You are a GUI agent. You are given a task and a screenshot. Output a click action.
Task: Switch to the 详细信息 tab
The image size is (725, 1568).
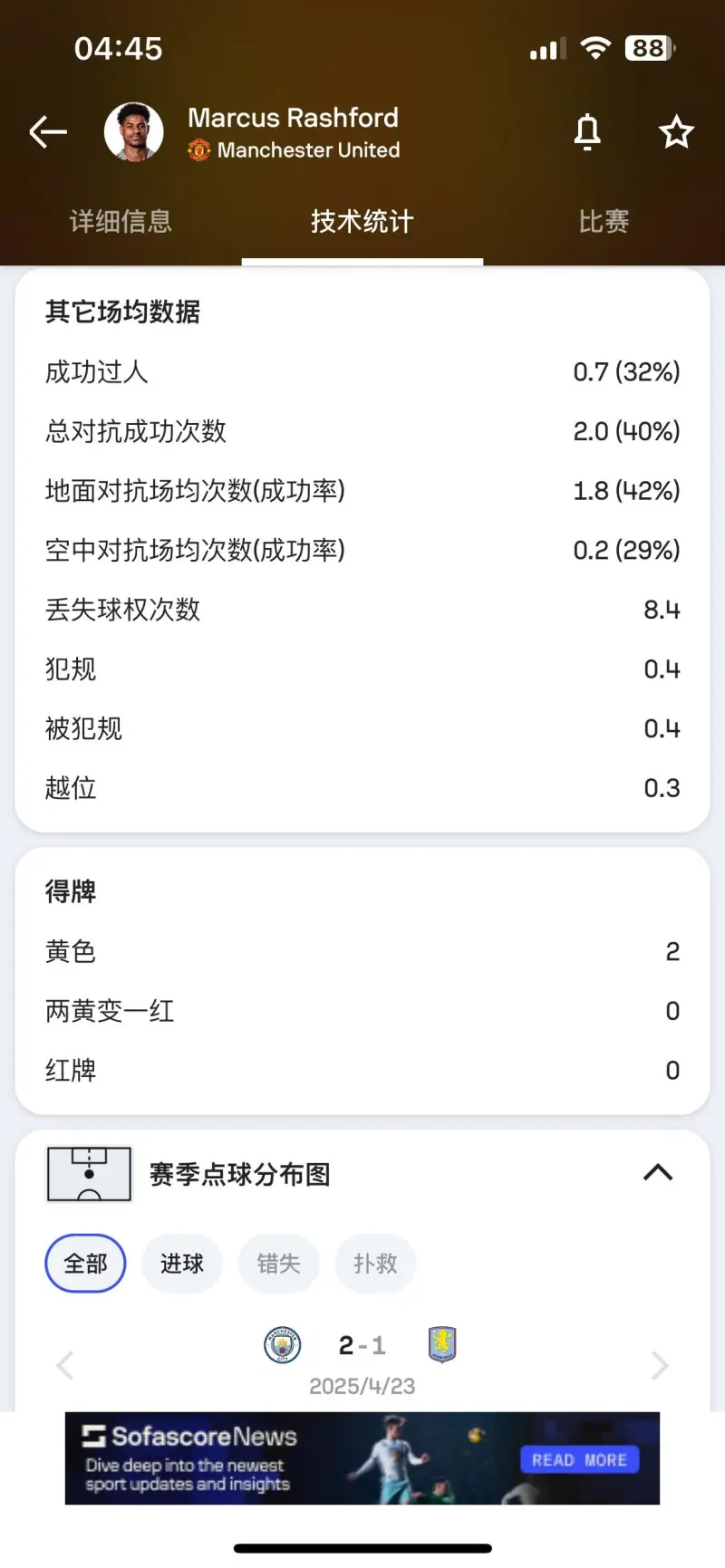(x=121, y=221)
